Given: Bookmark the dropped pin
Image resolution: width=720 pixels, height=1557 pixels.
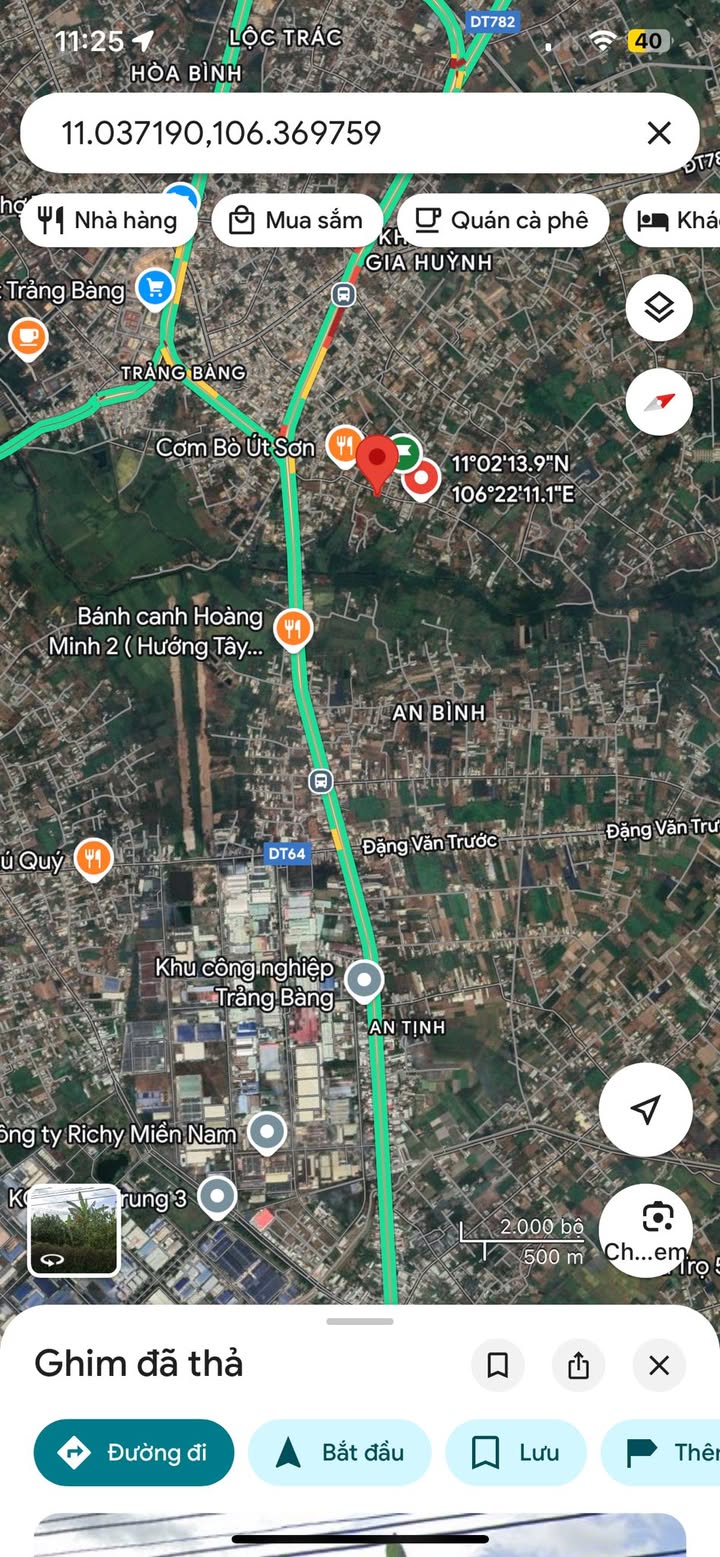Looking at the screenshot, I should coord(498,1365).
